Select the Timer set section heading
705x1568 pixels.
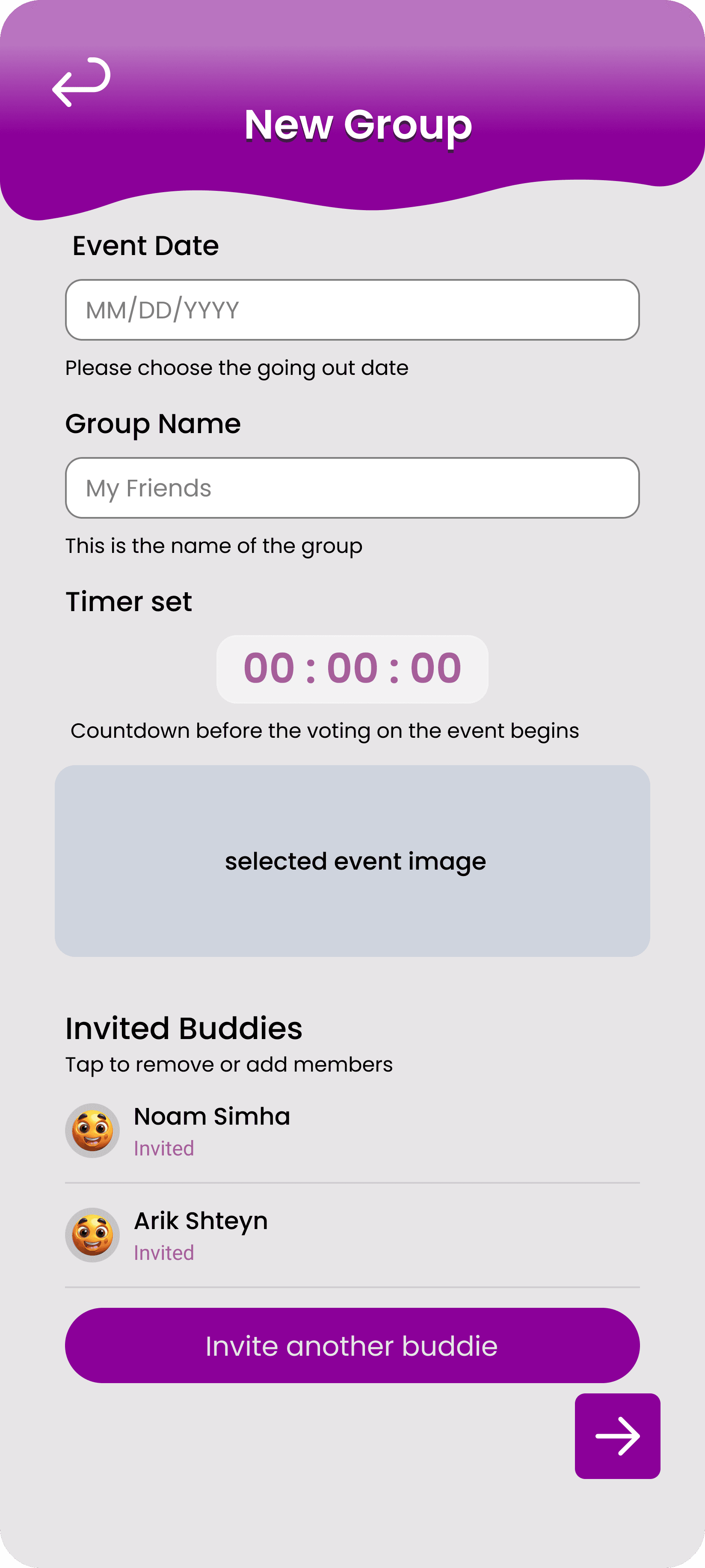pos(128,601)
